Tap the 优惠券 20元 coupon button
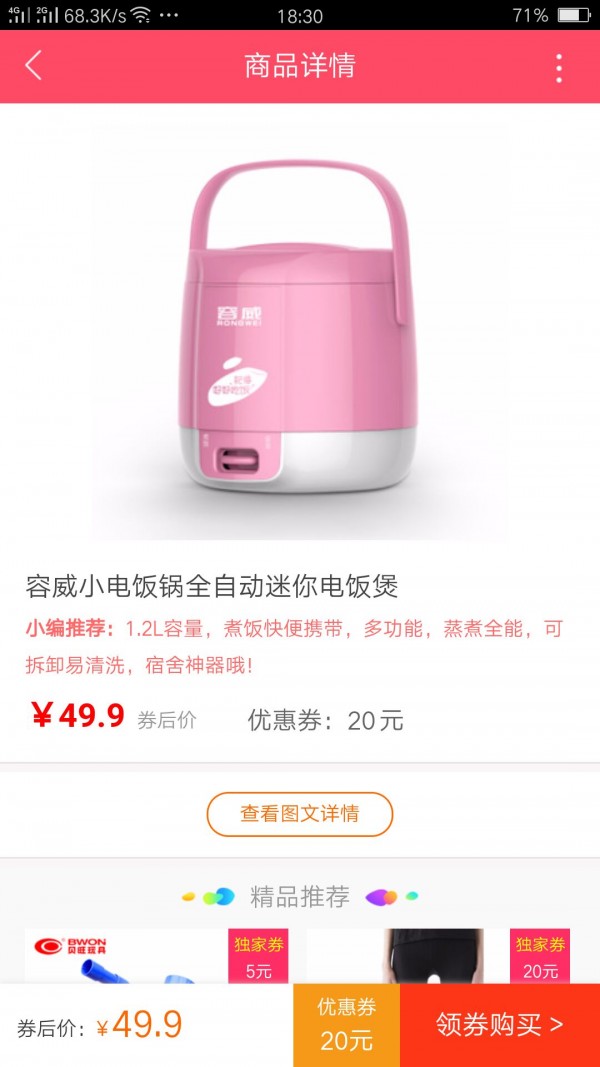This screenshot has height=1067, width=600. (x=346, y=1025)
